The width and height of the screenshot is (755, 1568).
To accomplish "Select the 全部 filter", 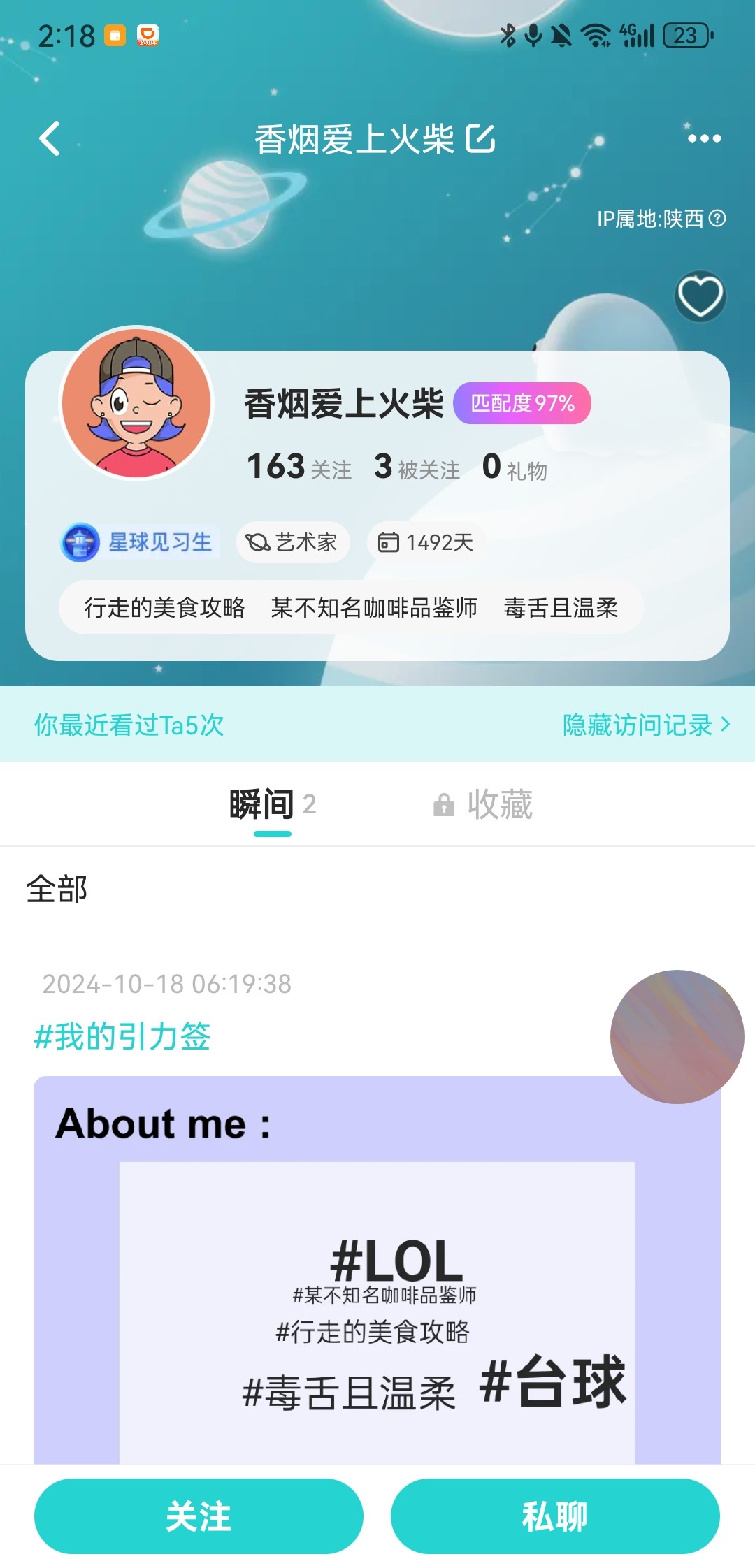I will tap(57, 890).
